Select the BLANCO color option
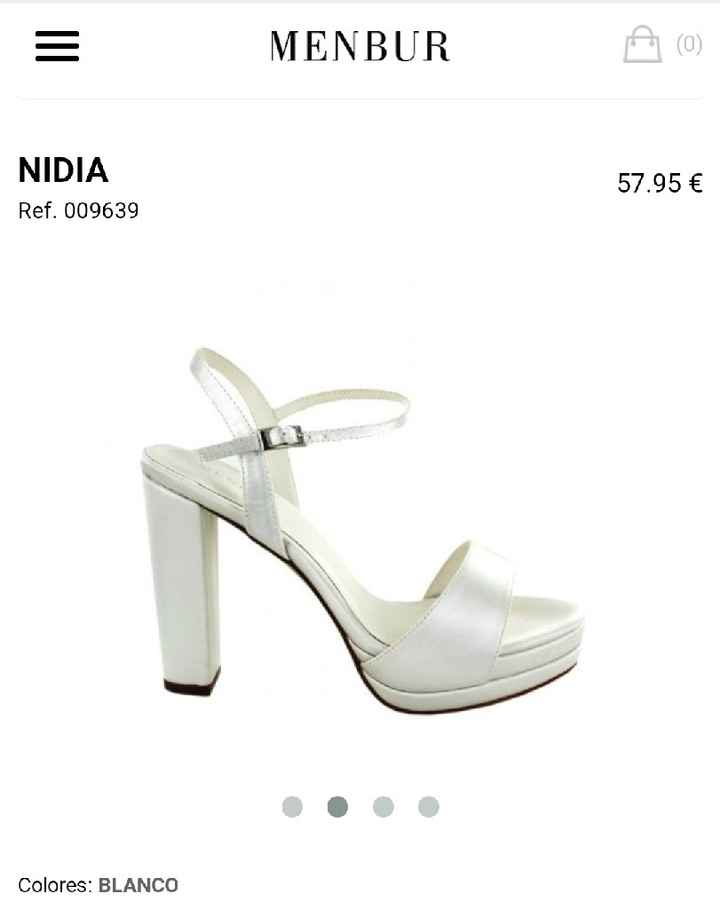 [x=136, y=885]
